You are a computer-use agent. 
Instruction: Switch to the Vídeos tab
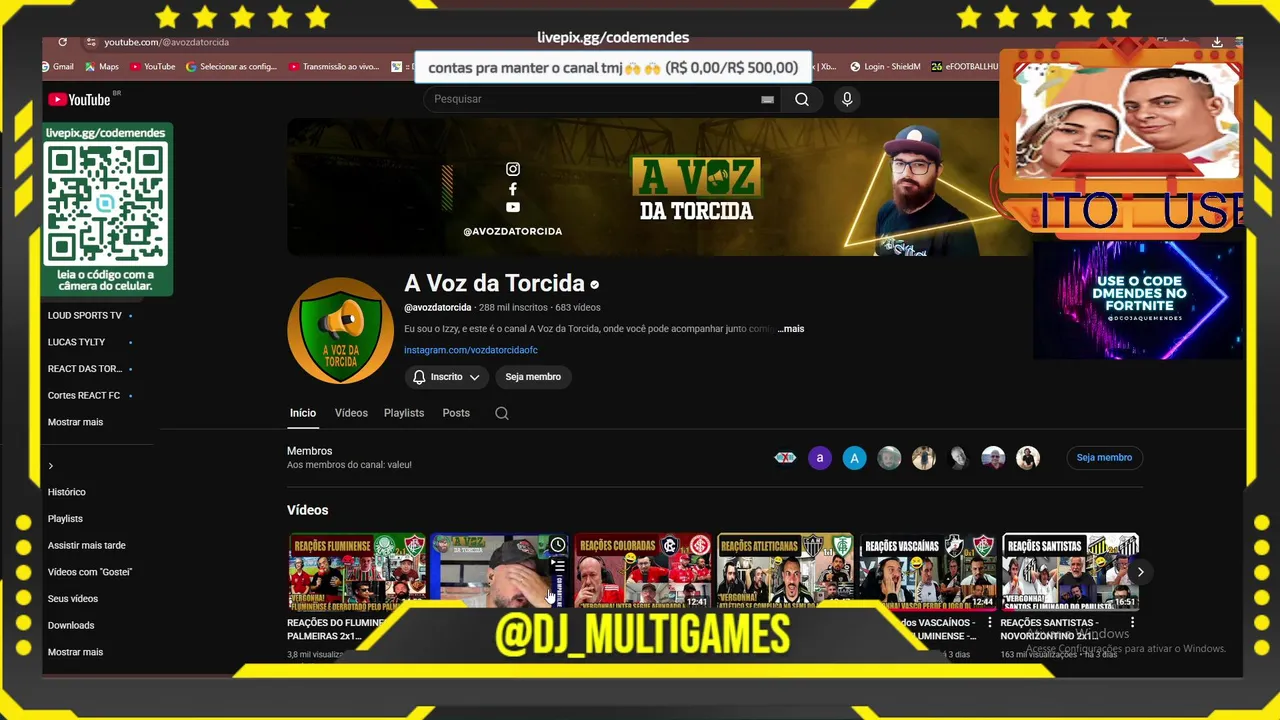[351, 413]
